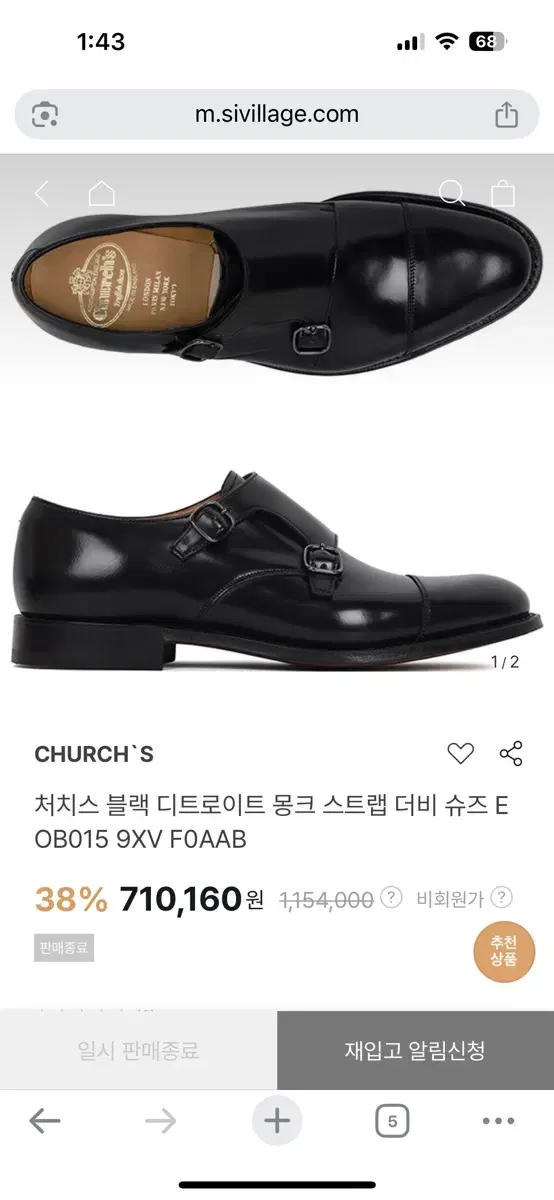
Task: Tap the page back arrow over the image
Action: click(x=42, y=193)
